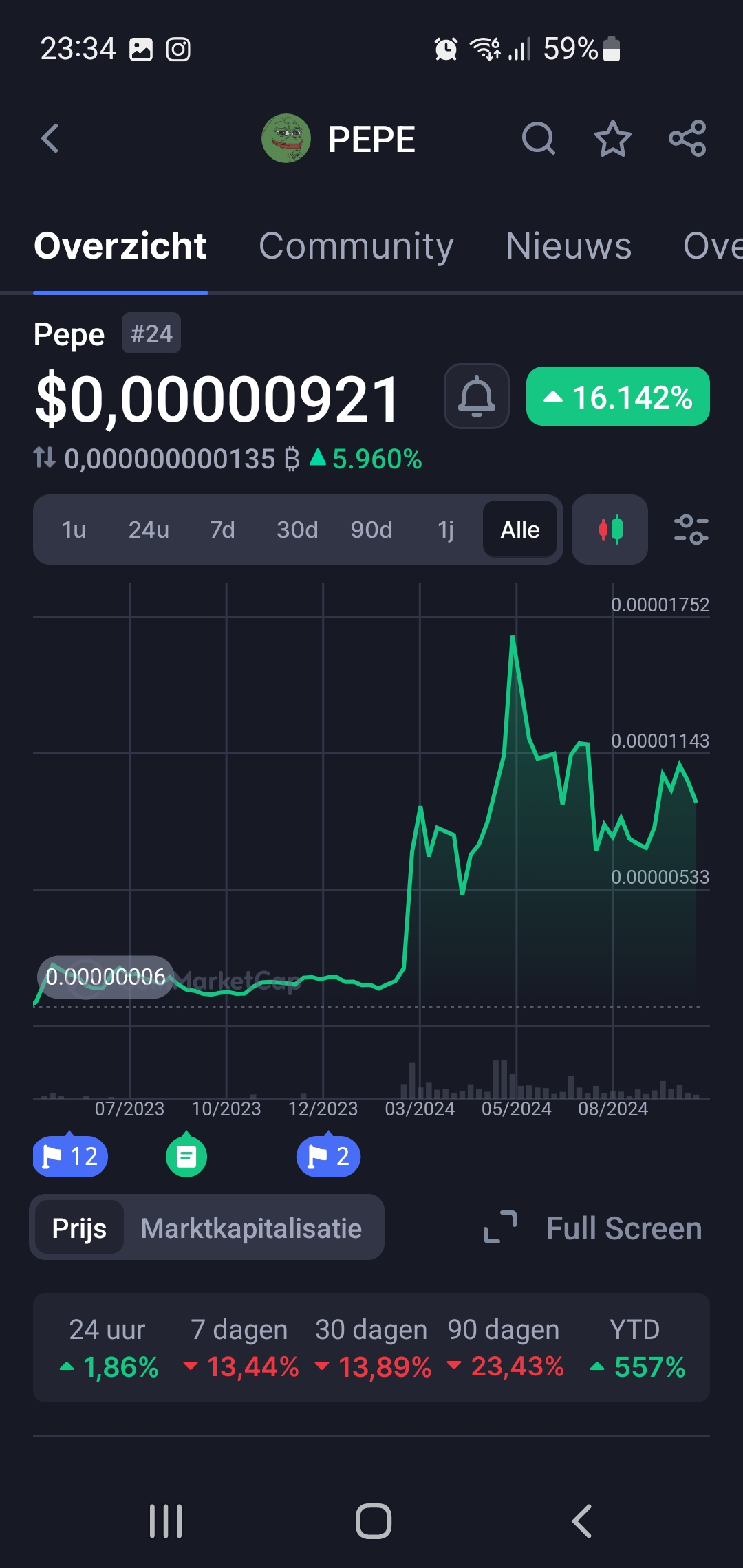Select the 1u chart range

pyautogui.click(x=74, y=530)
